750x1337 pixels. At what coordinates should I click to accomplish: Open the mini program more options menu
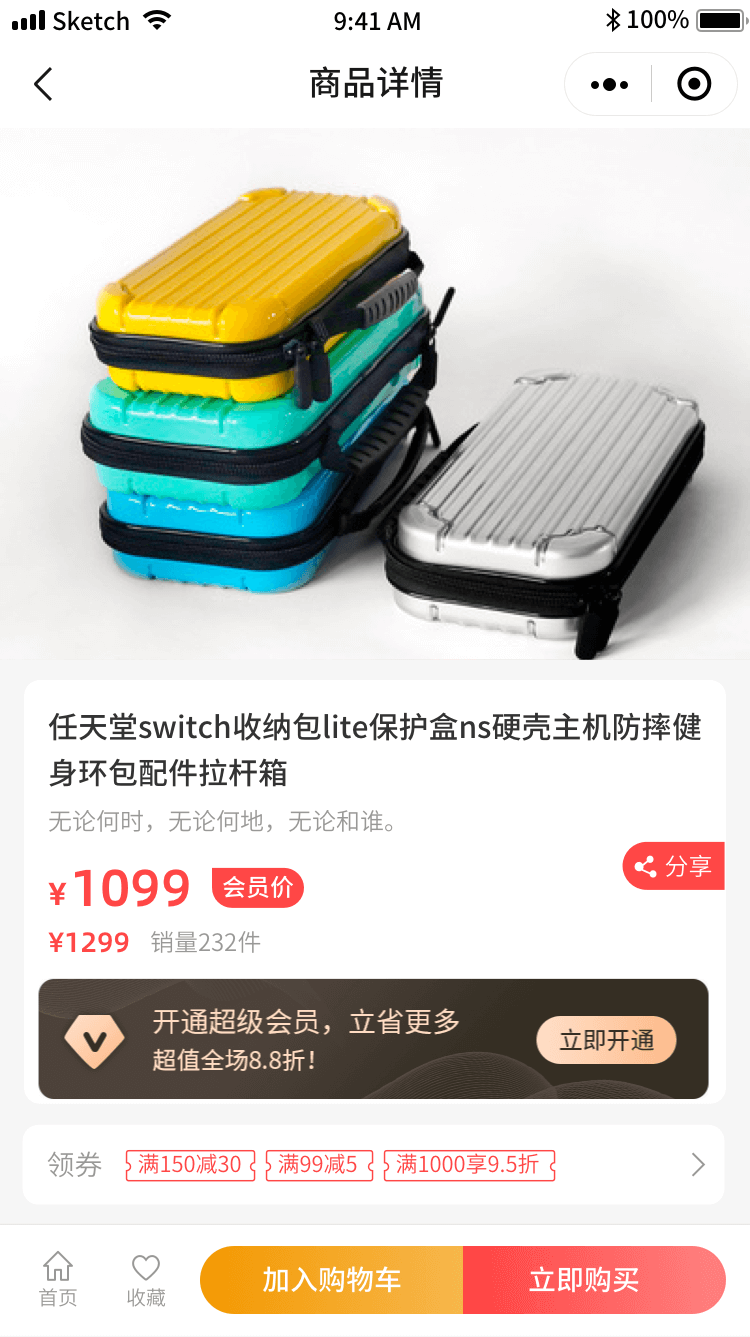click(609, 85)
